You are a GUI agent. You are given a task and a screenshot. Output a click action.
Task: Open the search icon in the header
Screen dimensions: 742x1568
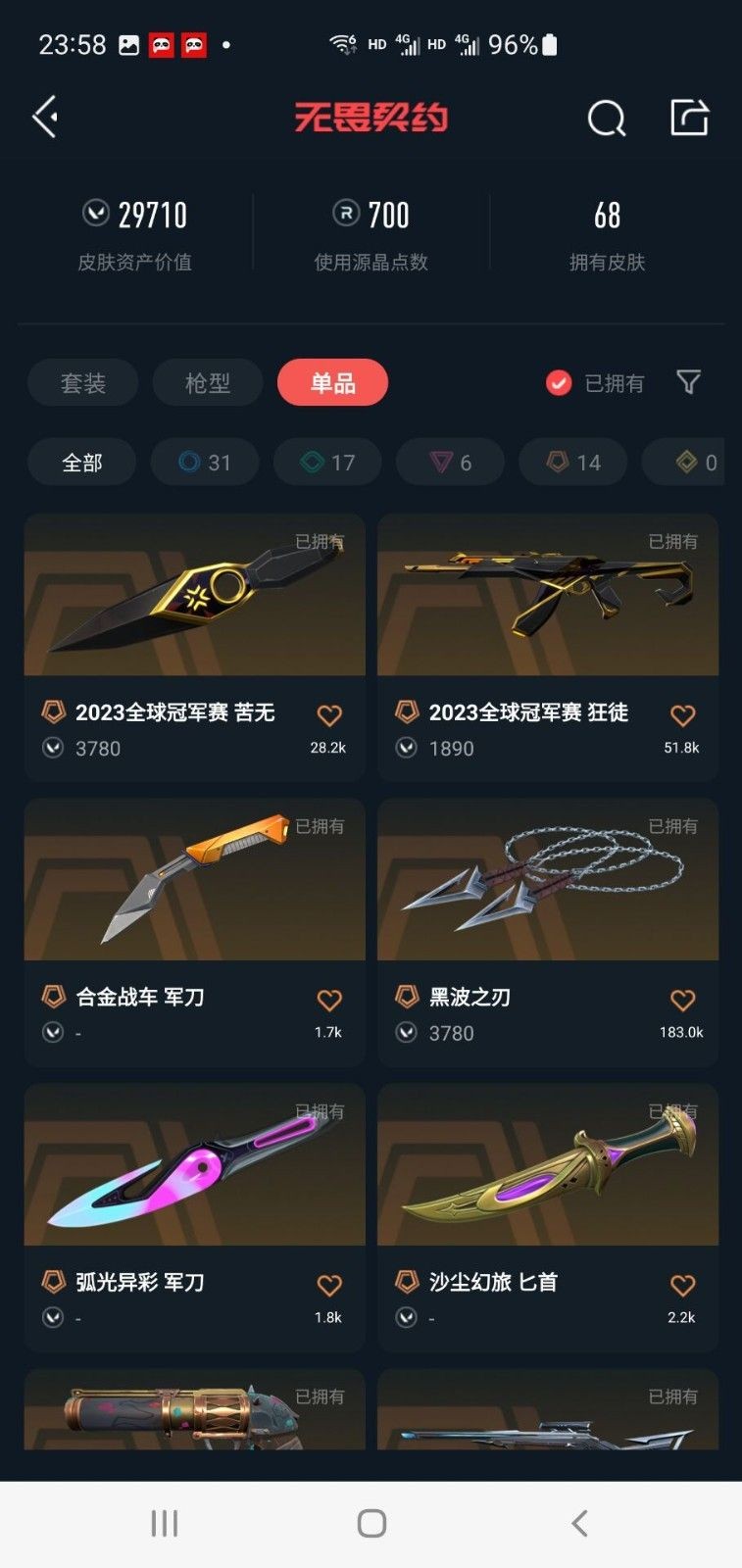606,119
